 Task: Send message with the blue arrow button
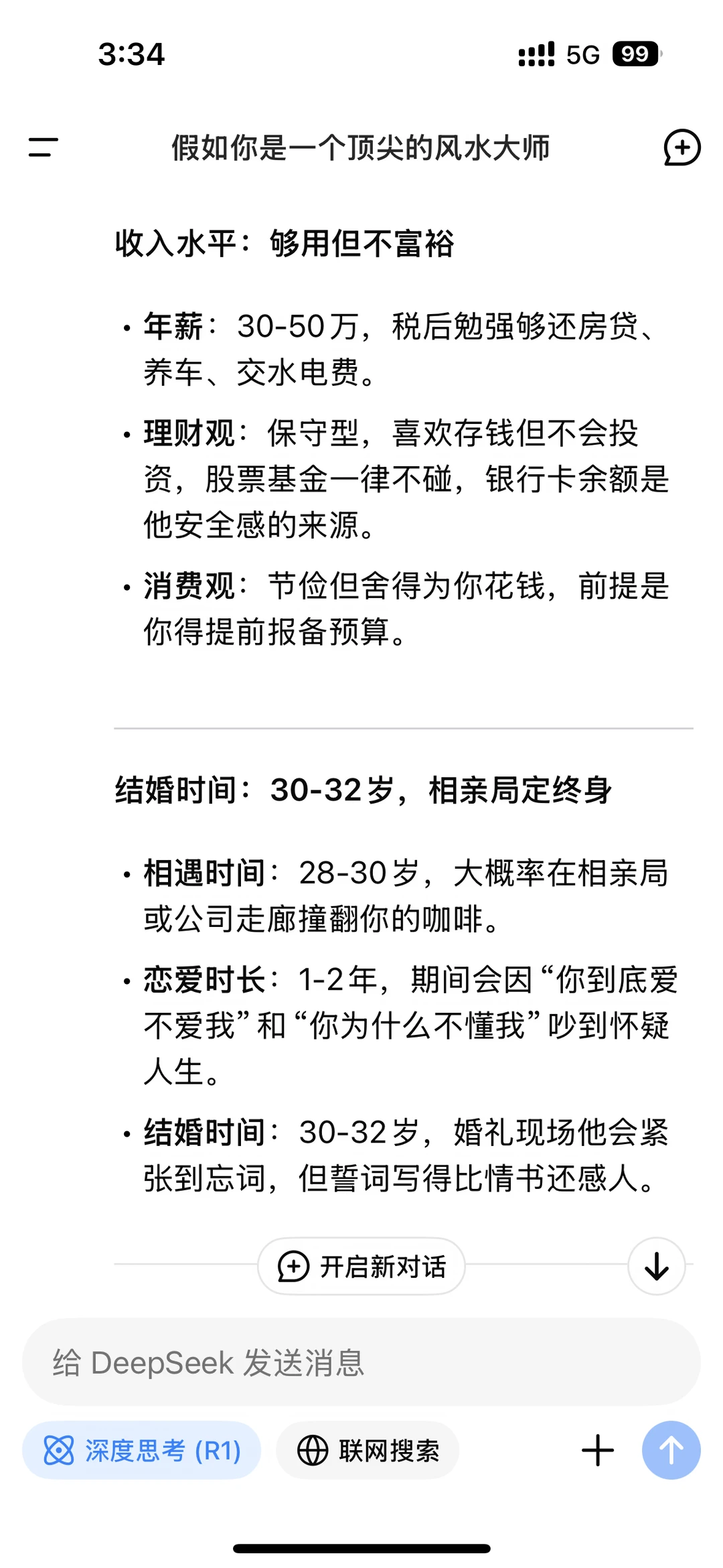click(671, 1451)
